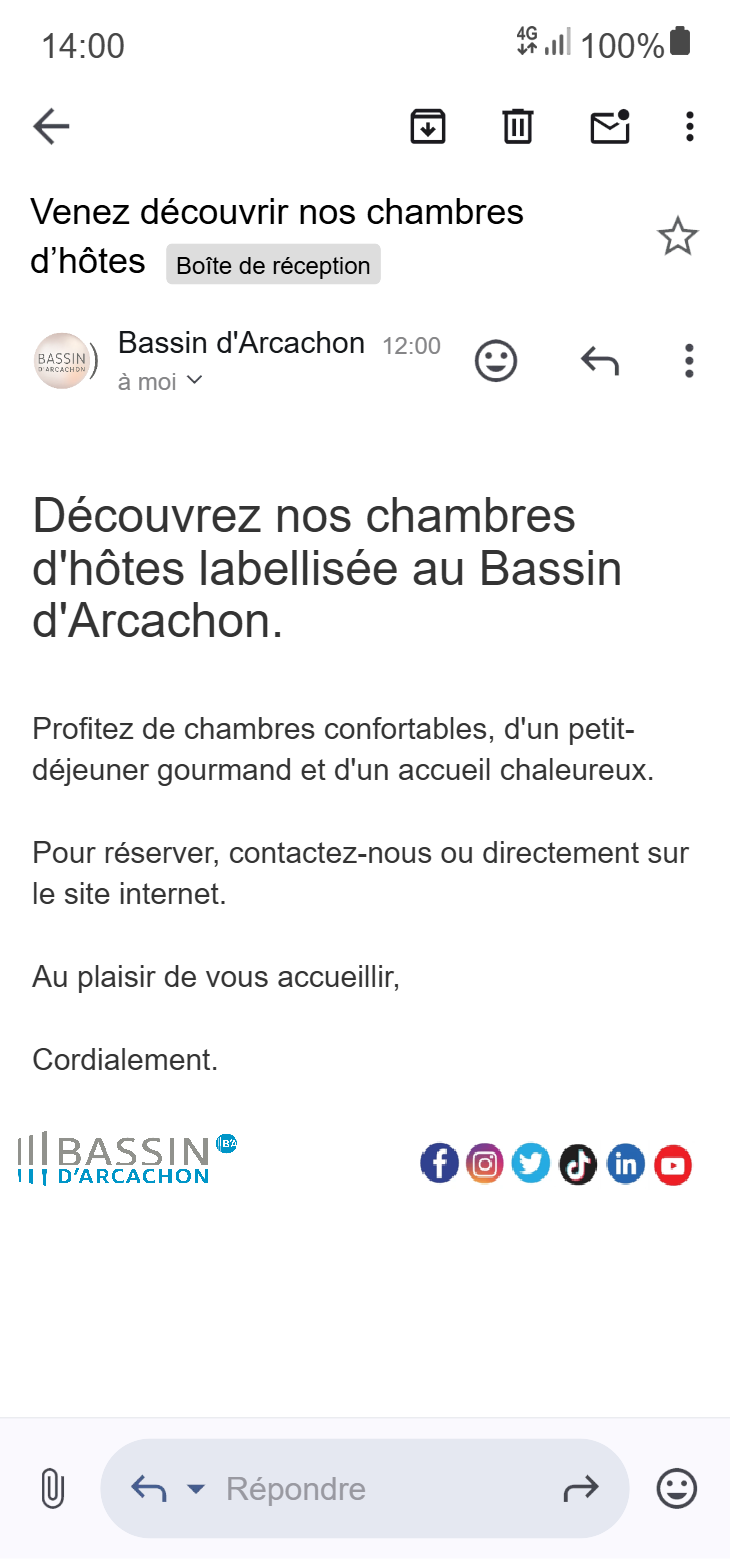Mark the email as unread
This screenshot has height=1560, width=730.
610,126
